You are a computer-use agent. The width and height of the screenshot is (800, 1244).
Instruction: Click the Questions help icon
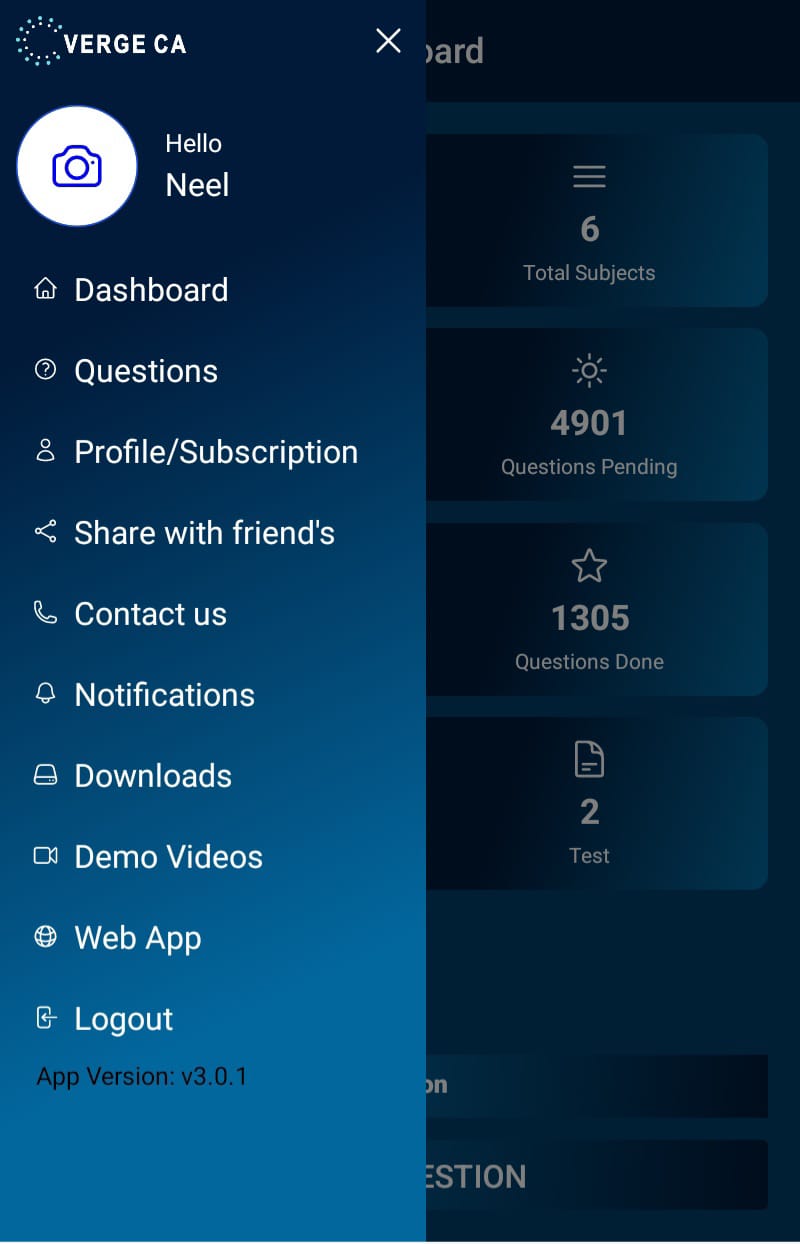coord(45,370)
